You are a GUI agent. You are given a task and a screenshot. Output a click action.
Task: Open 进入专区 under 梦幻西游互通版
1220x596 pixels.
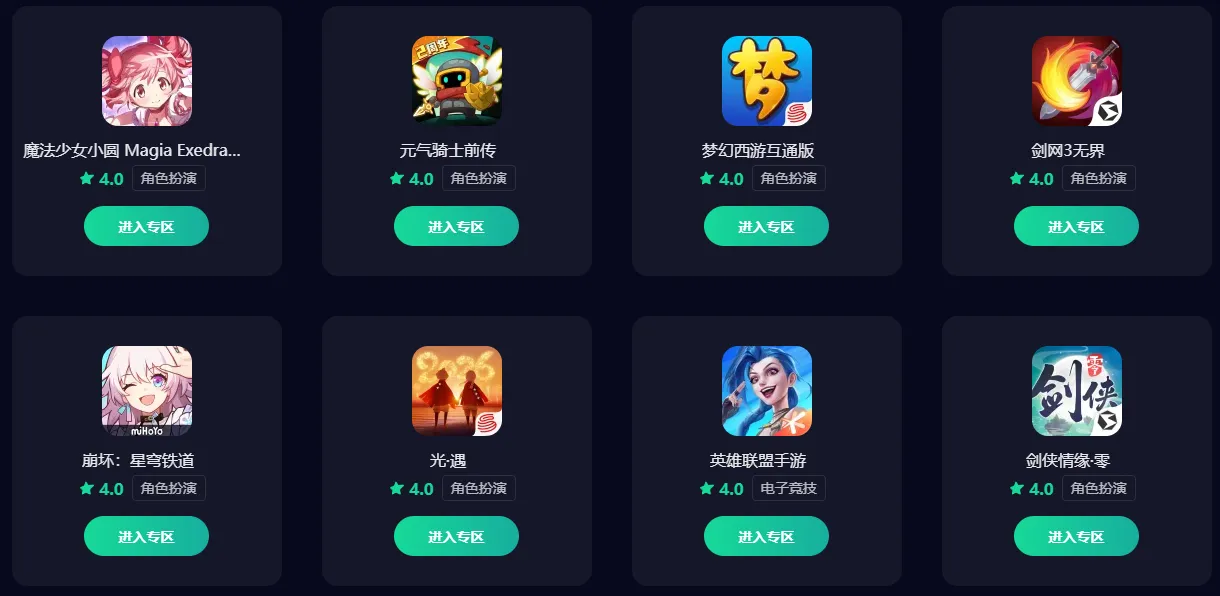tap(766, 226)
